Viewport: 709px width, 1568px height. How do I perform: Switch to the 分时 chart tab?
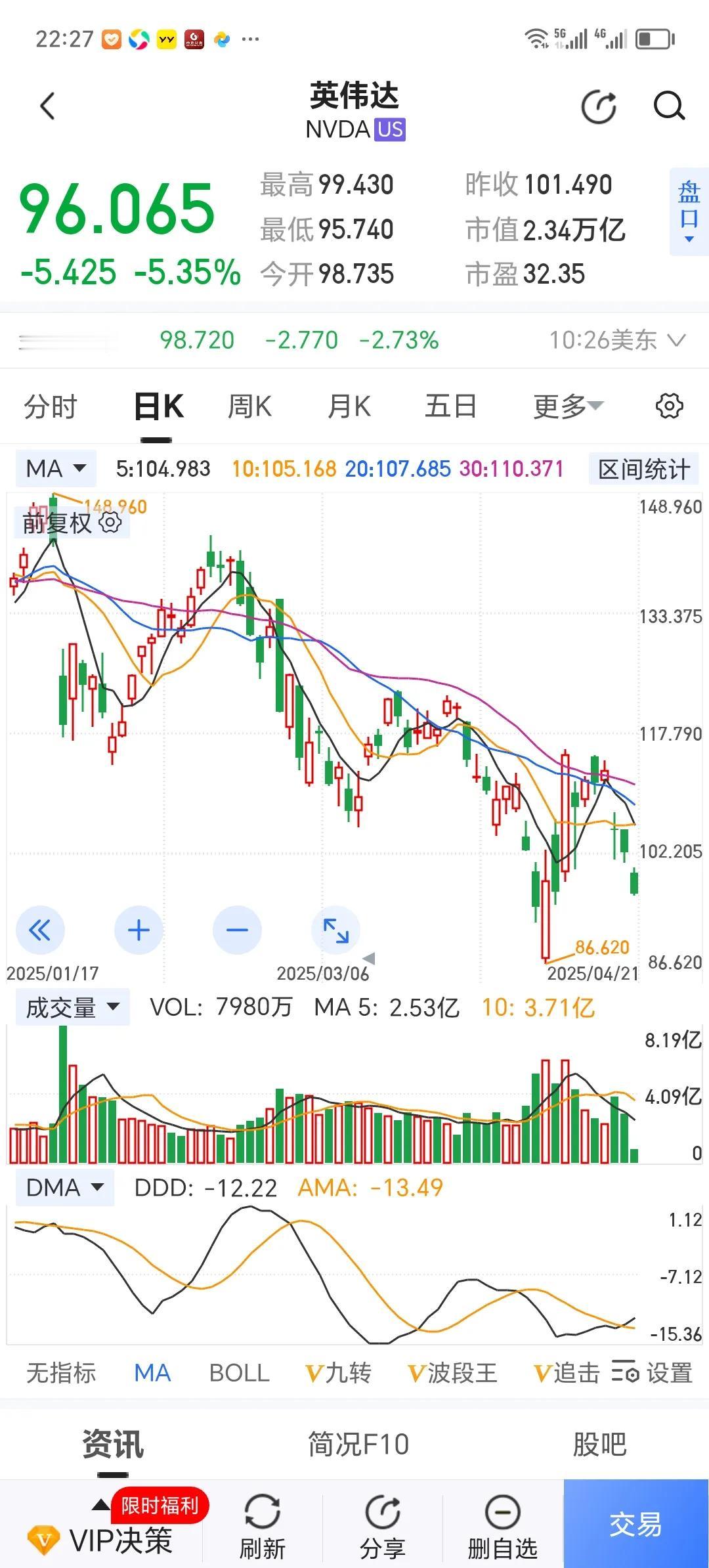[x=51, y=406]
